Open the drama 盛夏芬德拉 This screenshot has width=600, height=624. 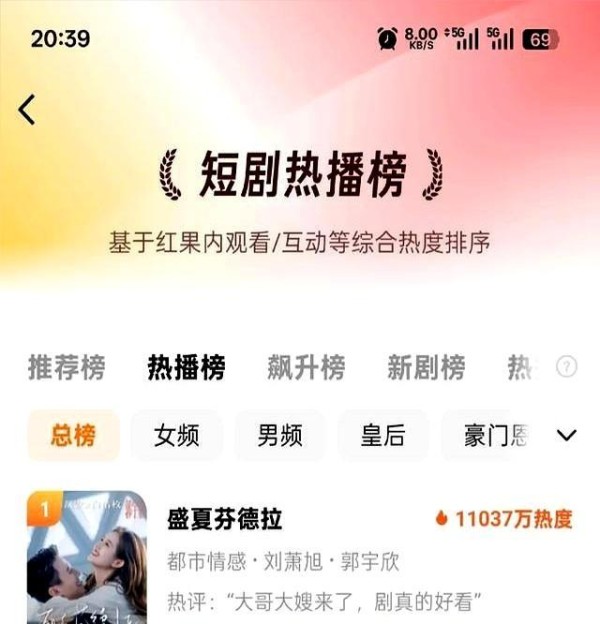pyautogui.click(x=224, y=519)
